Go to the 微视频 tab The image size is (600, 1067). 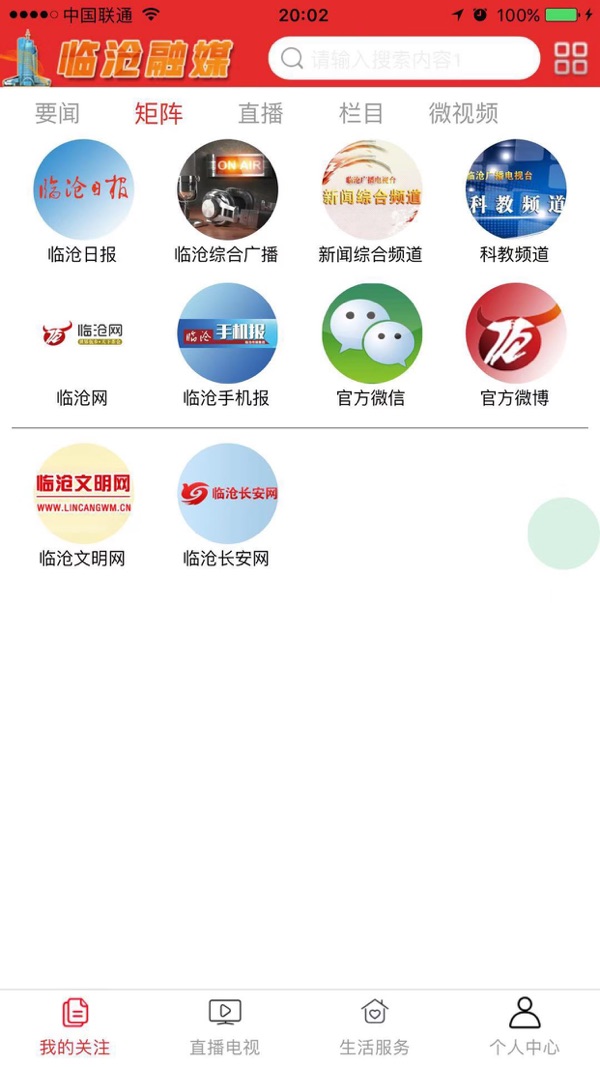click(463, 113)
